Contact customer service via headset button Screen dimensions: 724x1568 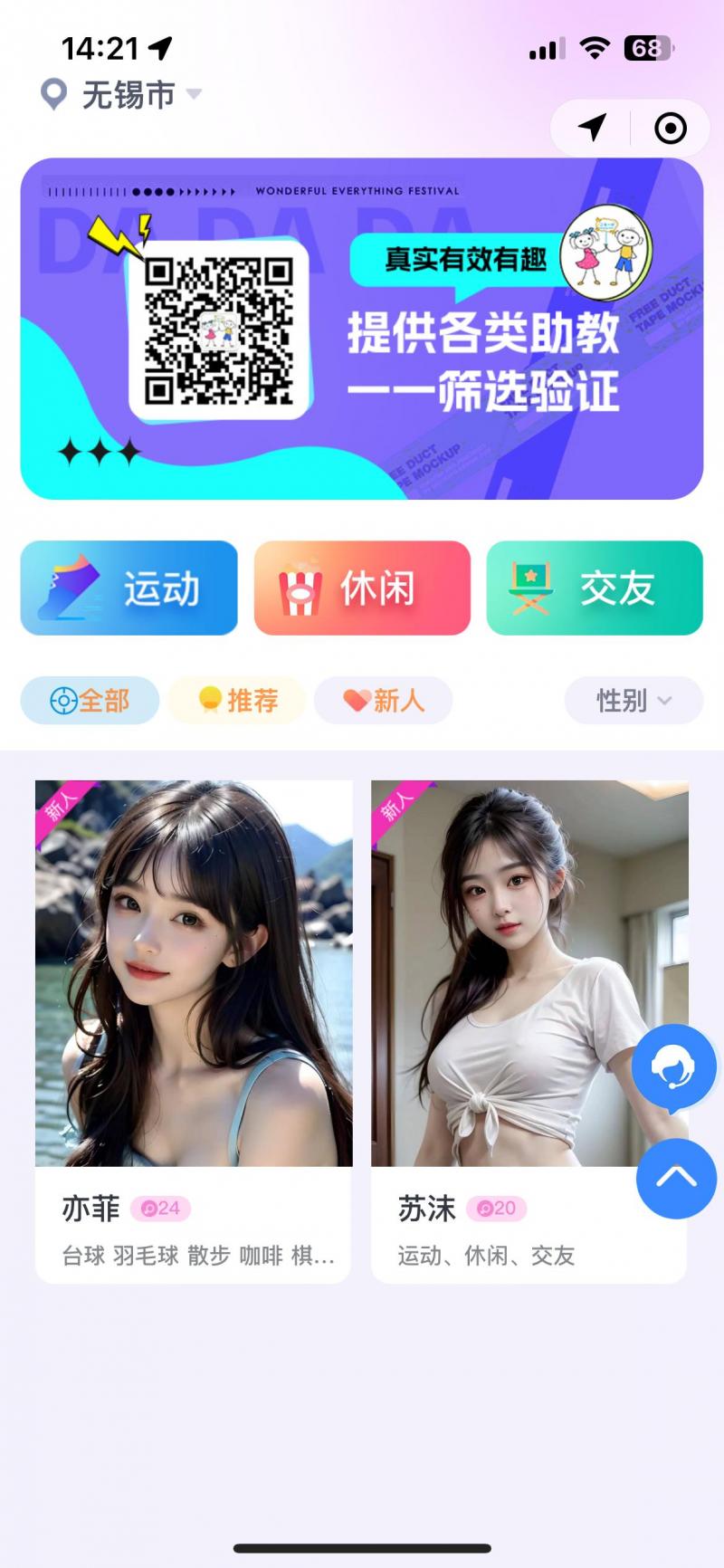point(674,1067)
